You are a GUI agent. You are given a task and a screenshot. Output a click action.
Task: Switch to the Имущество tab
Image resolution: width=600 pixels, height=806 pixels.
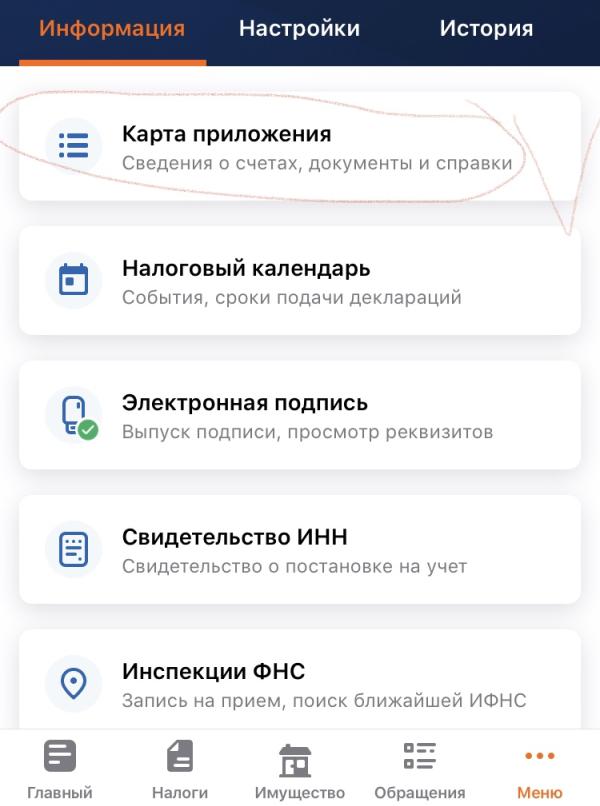click(300, 769)
